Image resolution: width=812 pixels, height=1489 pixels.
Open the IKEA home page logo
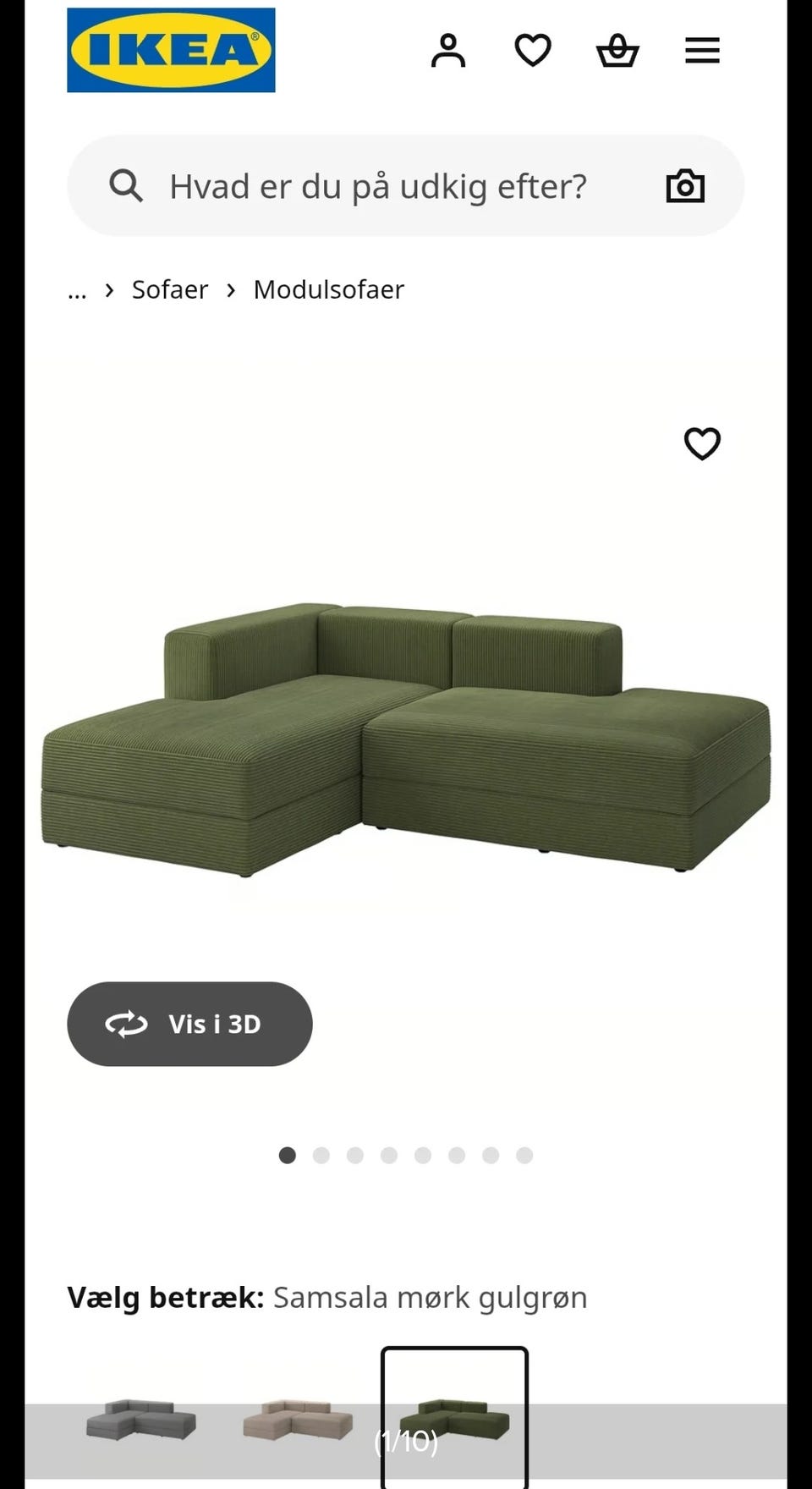point(171,50)
